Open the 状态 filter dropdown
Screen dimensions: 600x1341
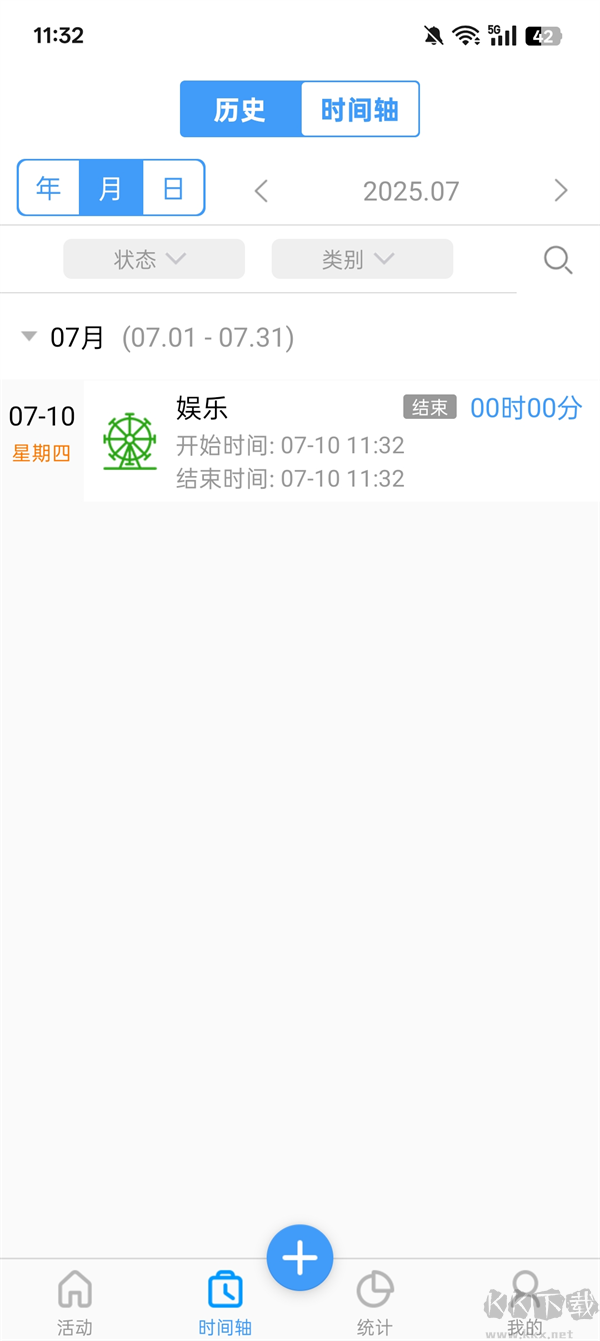click(x=153, y=259)
